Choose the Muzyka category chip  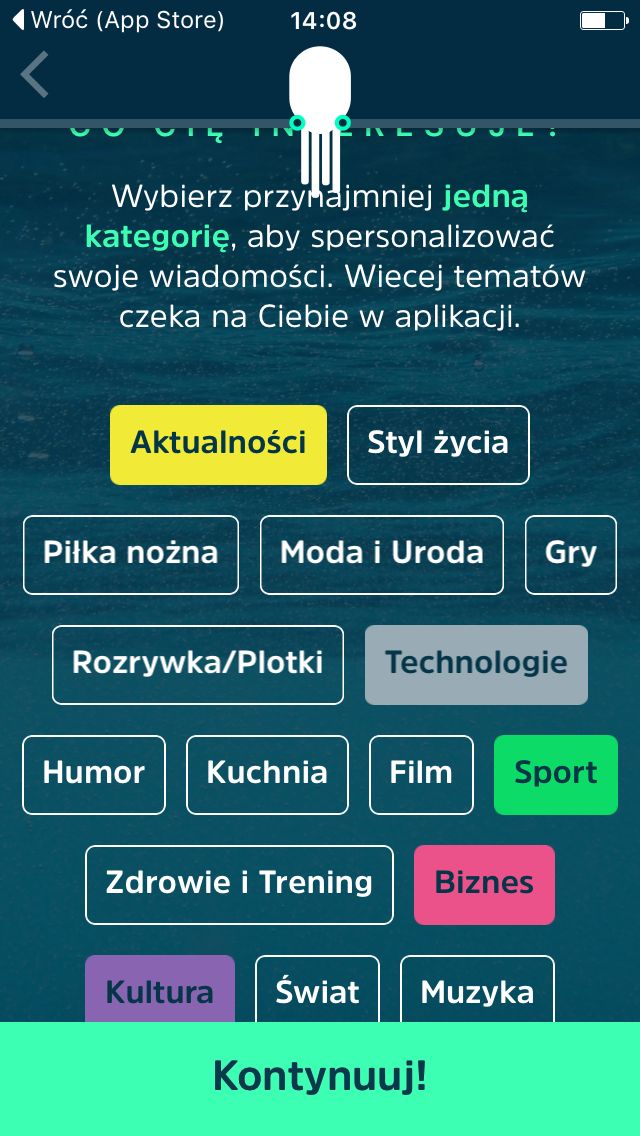(477, 989)
